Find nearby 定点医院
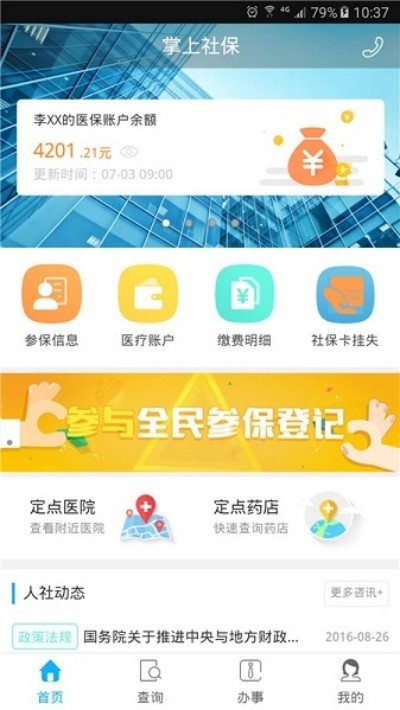The width and height of the screenshot is (400, 710). [103, 518]
